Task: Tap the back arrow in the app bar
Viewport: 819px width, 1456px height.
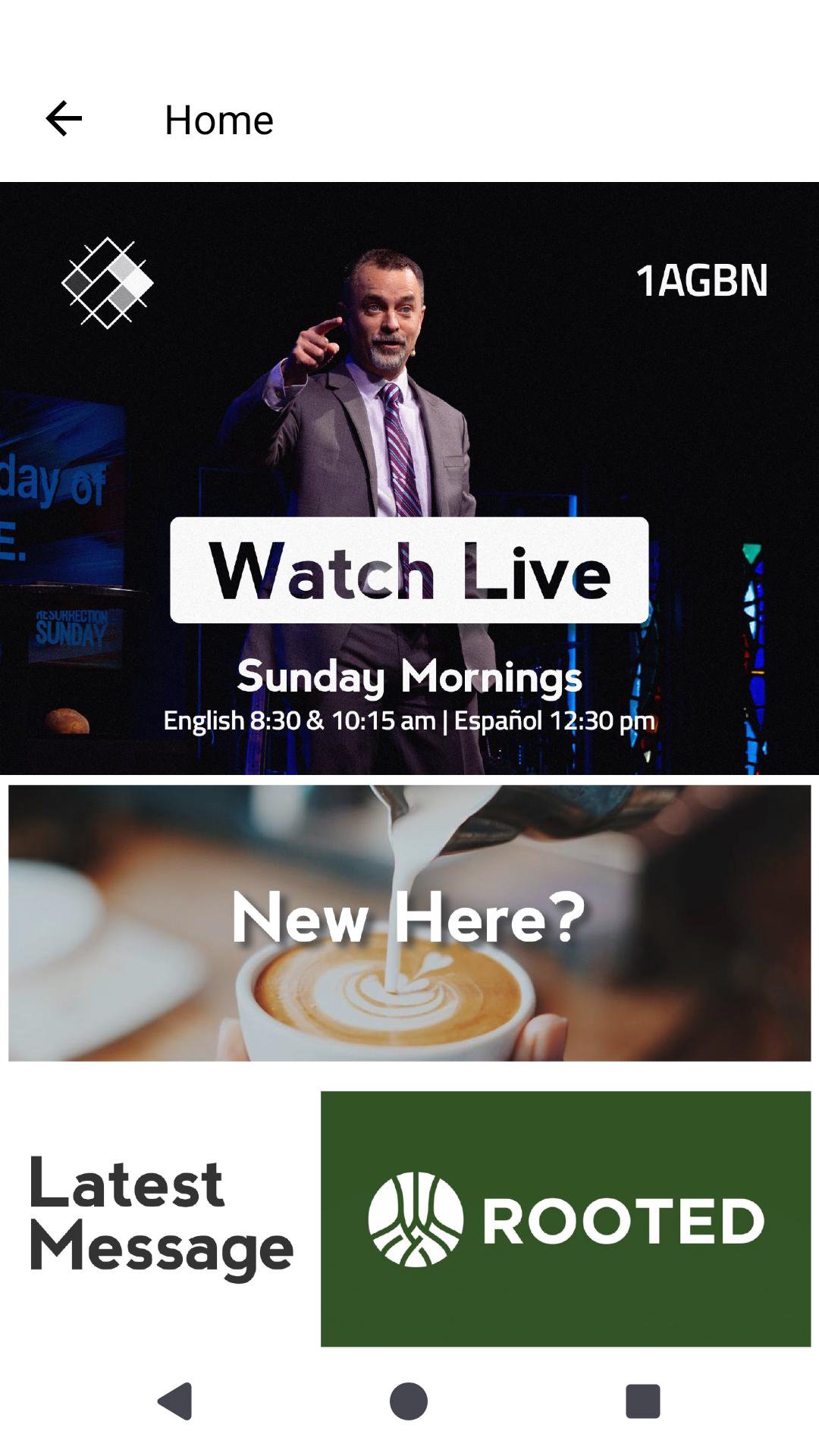Action: (64, 119)
